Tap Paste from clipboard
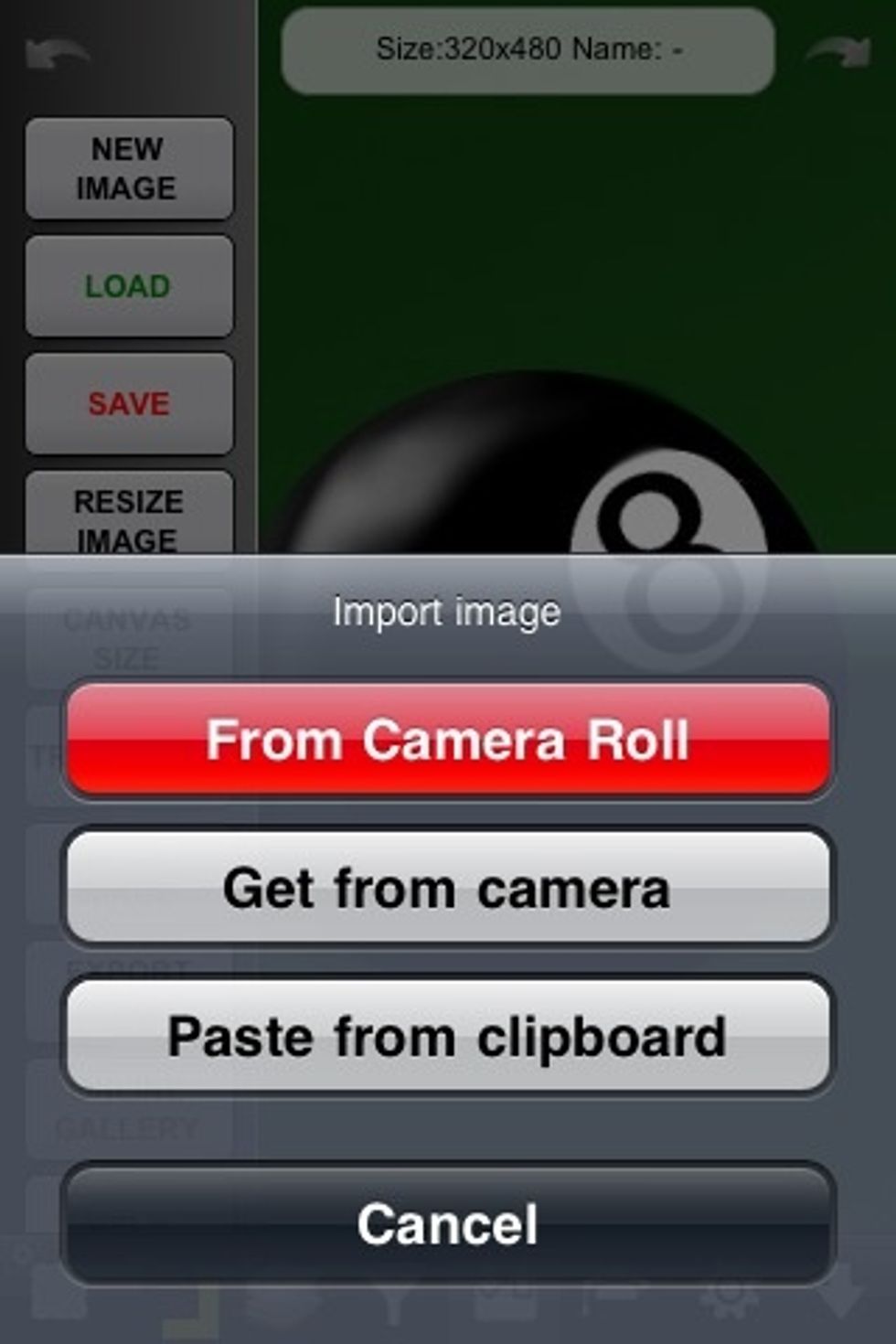 tap(447, 1036)
